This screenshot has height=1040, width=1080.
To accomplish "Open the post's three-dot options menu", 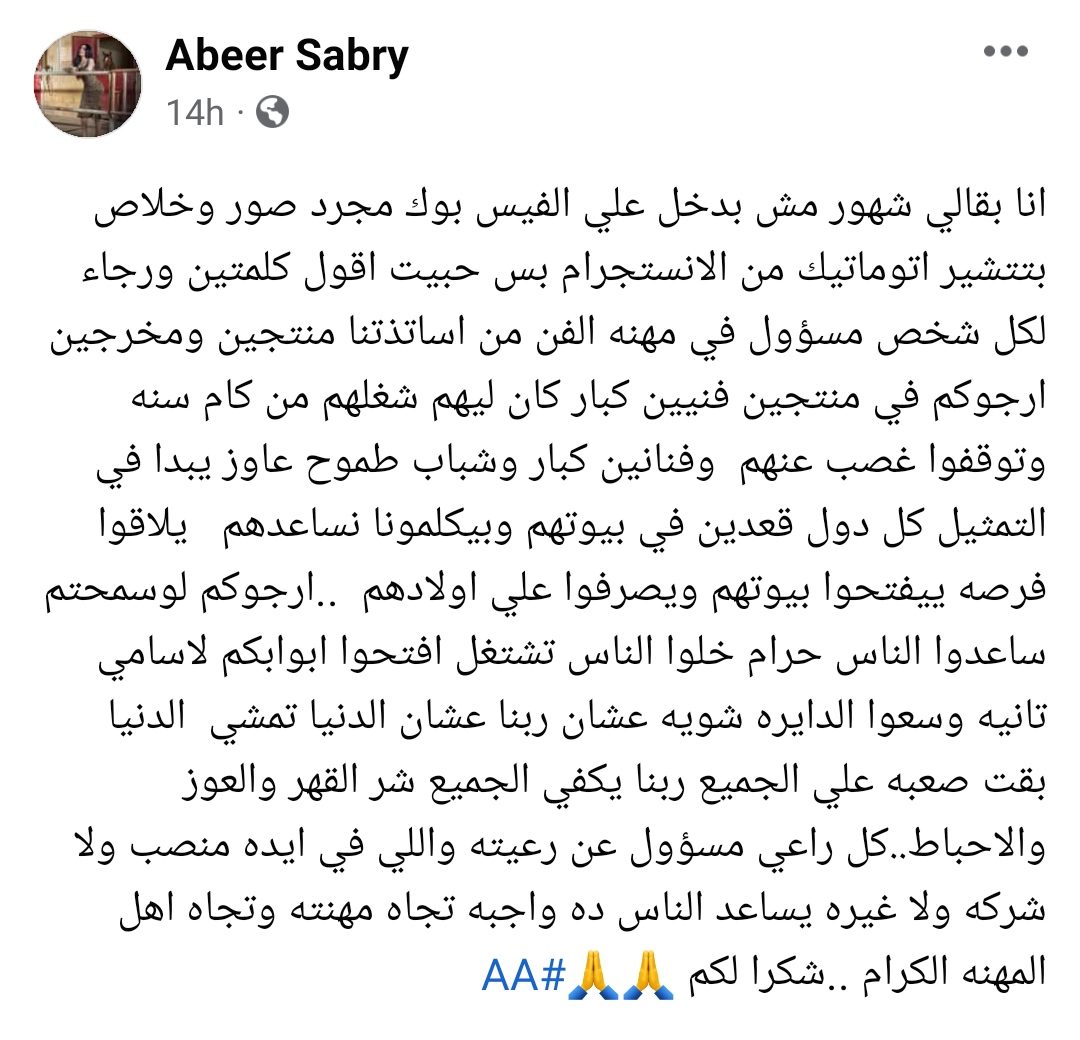I will [x=1005, y=51].
